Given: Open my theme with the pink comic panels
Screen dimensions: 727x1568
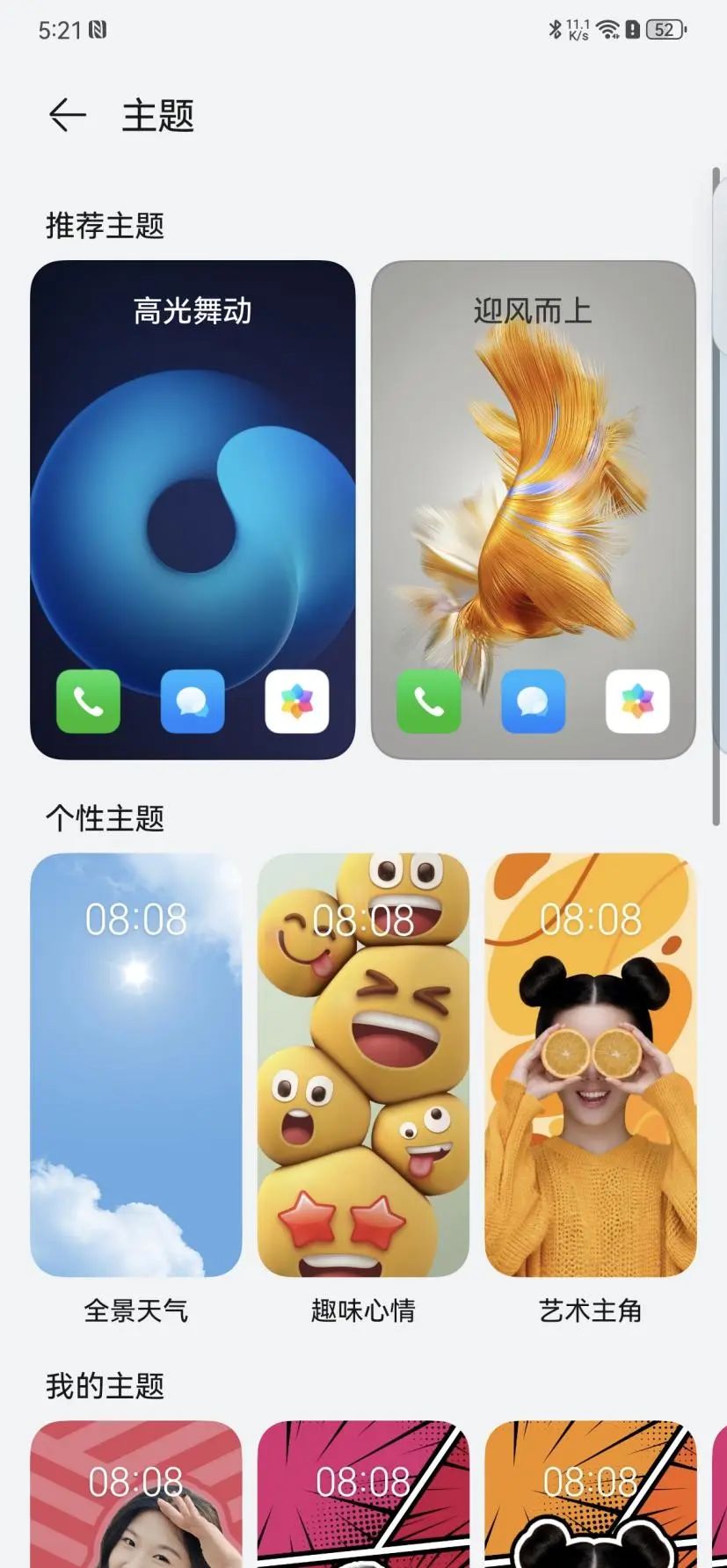Looking at the screenshot, I should (363, 1494).
